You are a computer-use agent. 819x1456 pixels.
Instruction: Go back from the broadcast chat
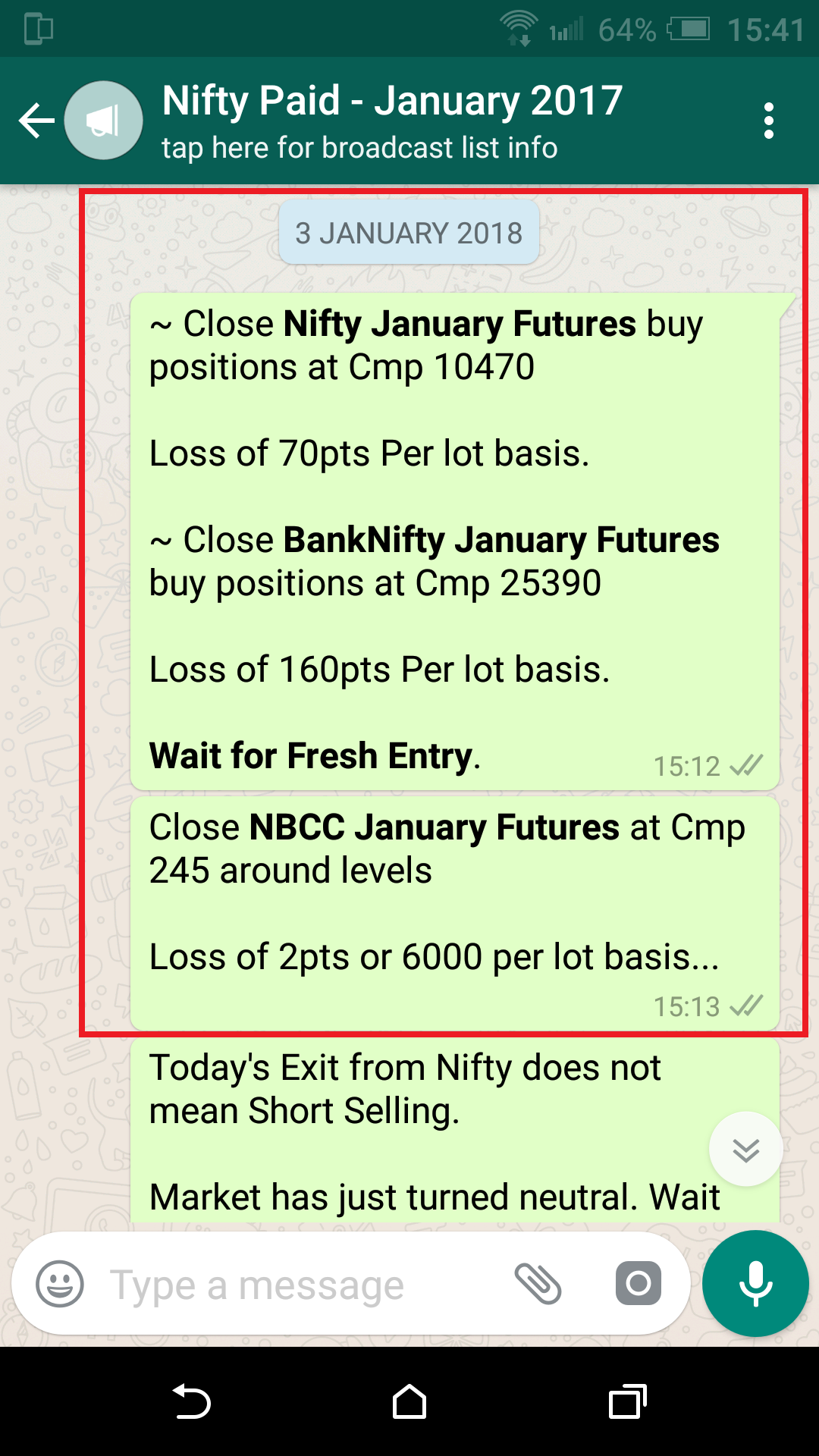click(x=36, y=121)
